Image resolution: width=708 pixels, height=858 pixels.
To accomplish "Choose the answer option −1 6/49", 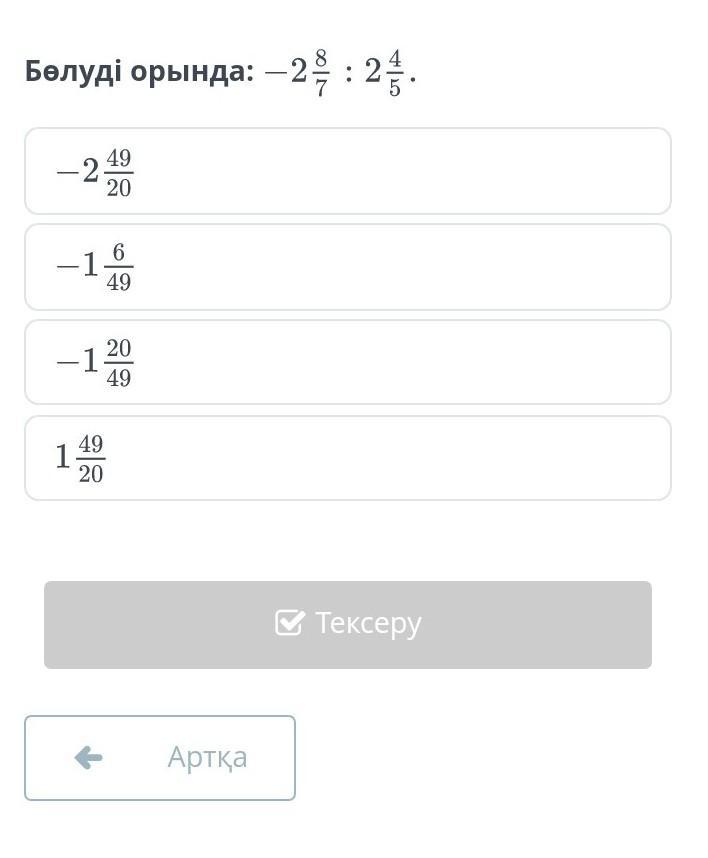I will 347,267.
